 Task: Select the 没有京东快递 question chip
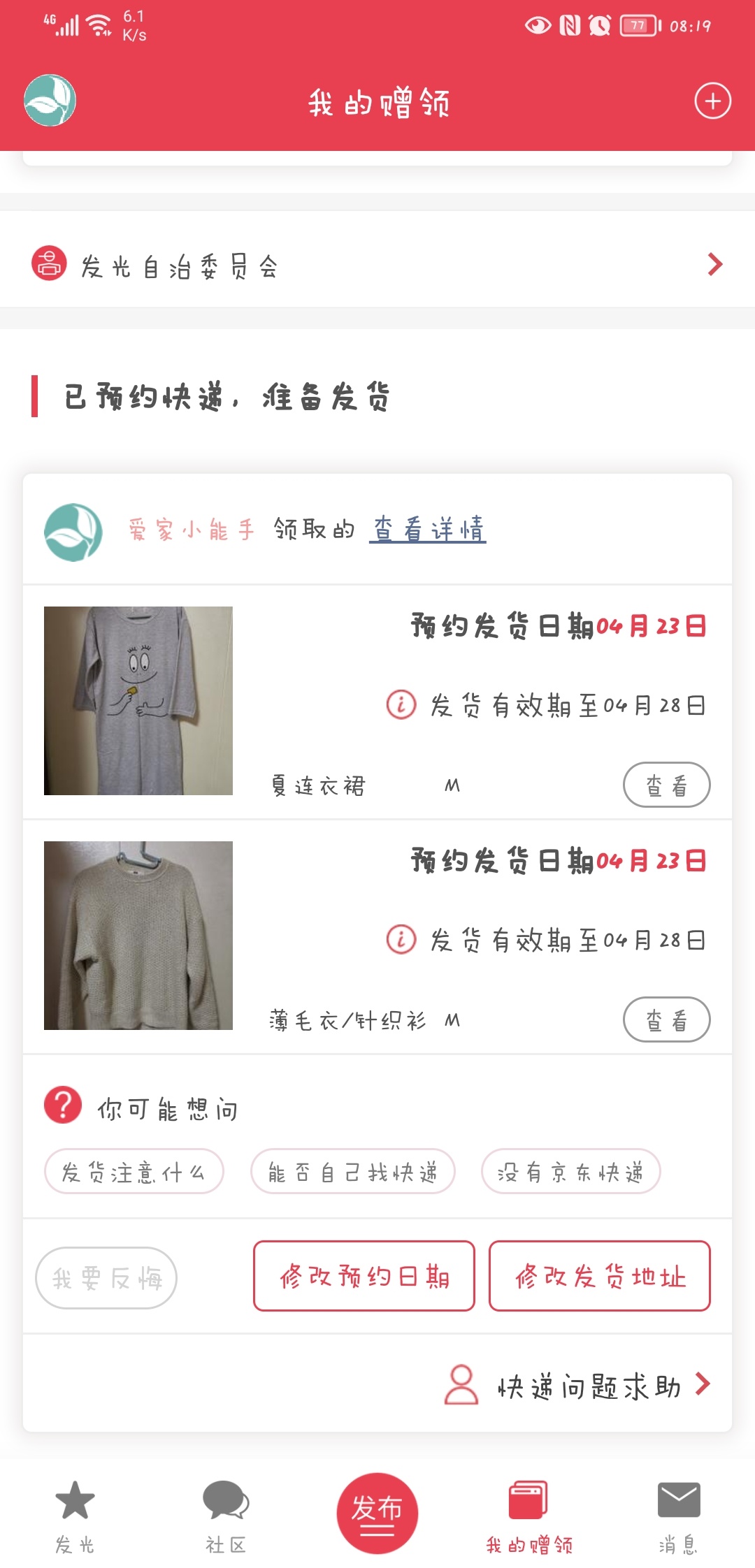[x=570, y=1172]
